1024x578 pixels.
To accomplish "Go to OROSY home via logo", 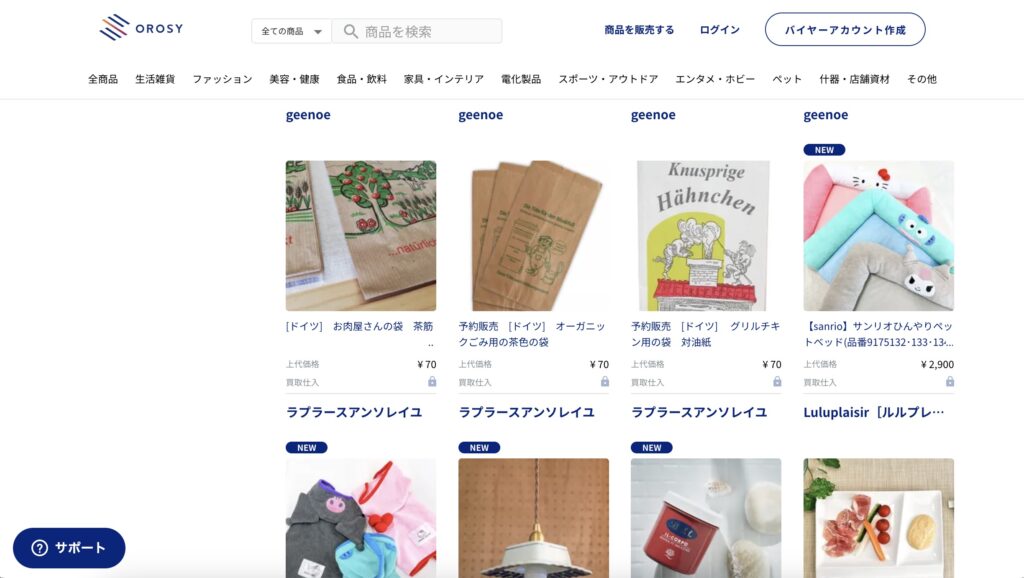I will [141, 28].
